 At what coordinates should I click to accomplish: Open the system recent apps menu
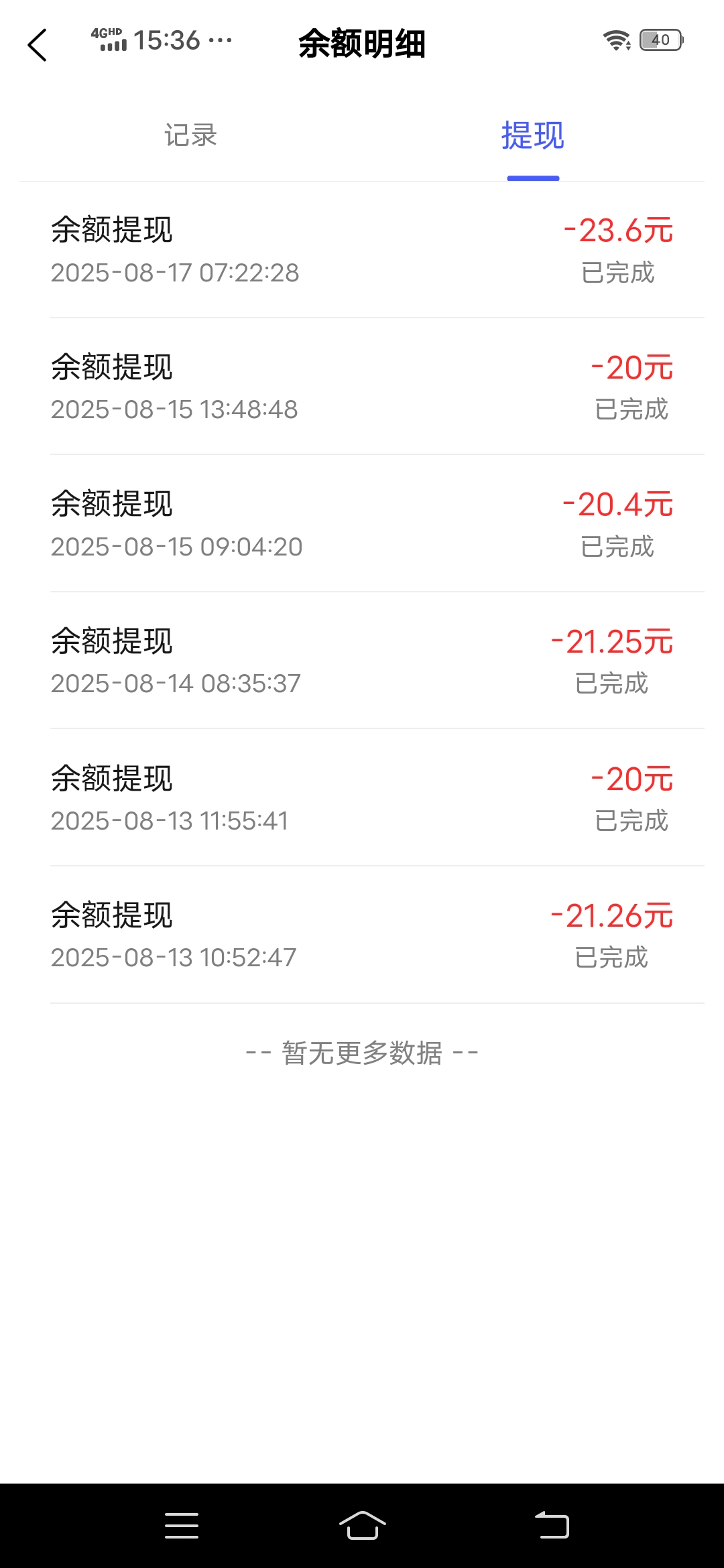click(x=182, y=1526)
